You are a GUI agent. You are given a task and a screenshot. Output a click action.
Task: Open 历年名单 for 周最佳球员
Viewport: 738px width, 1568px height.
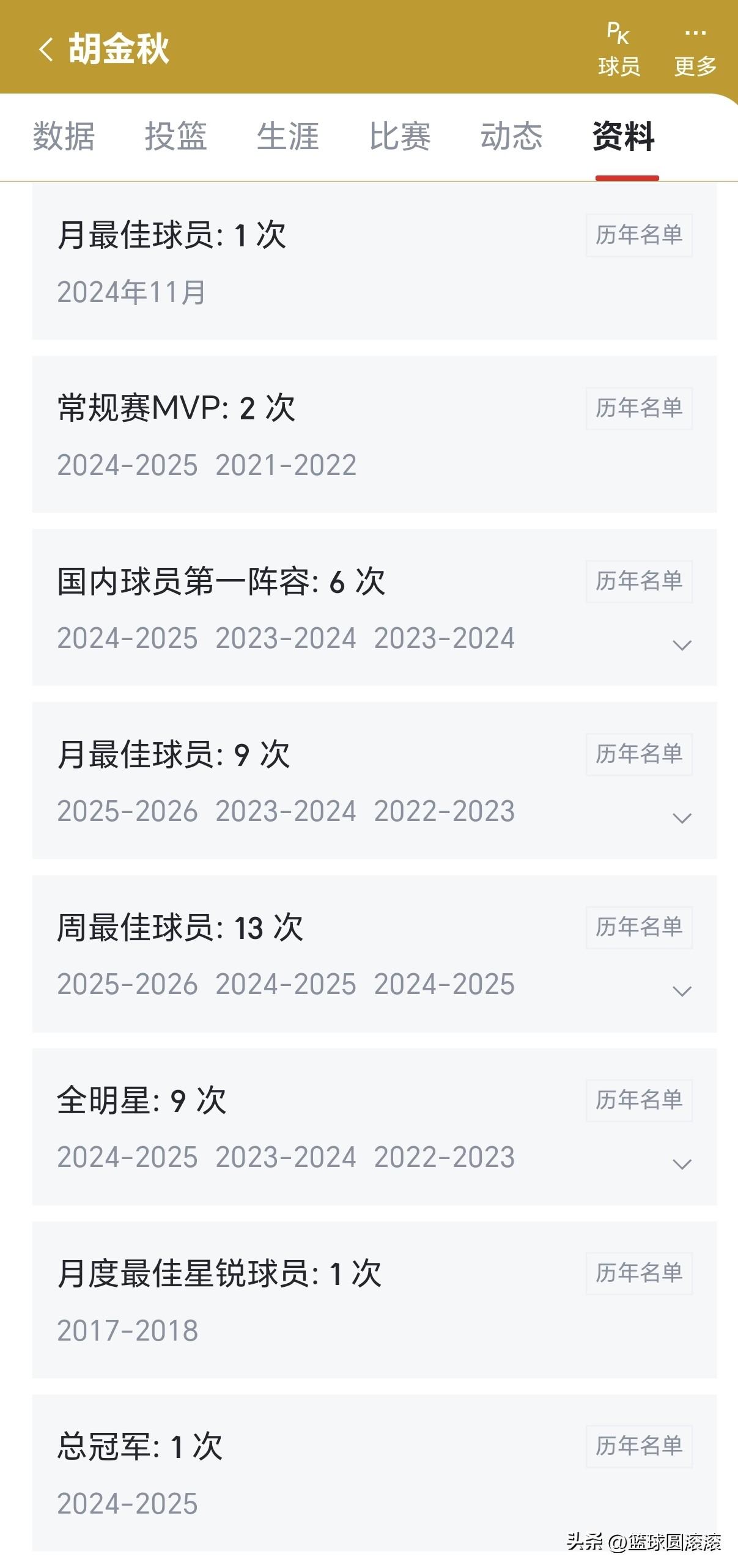point(639,927)
